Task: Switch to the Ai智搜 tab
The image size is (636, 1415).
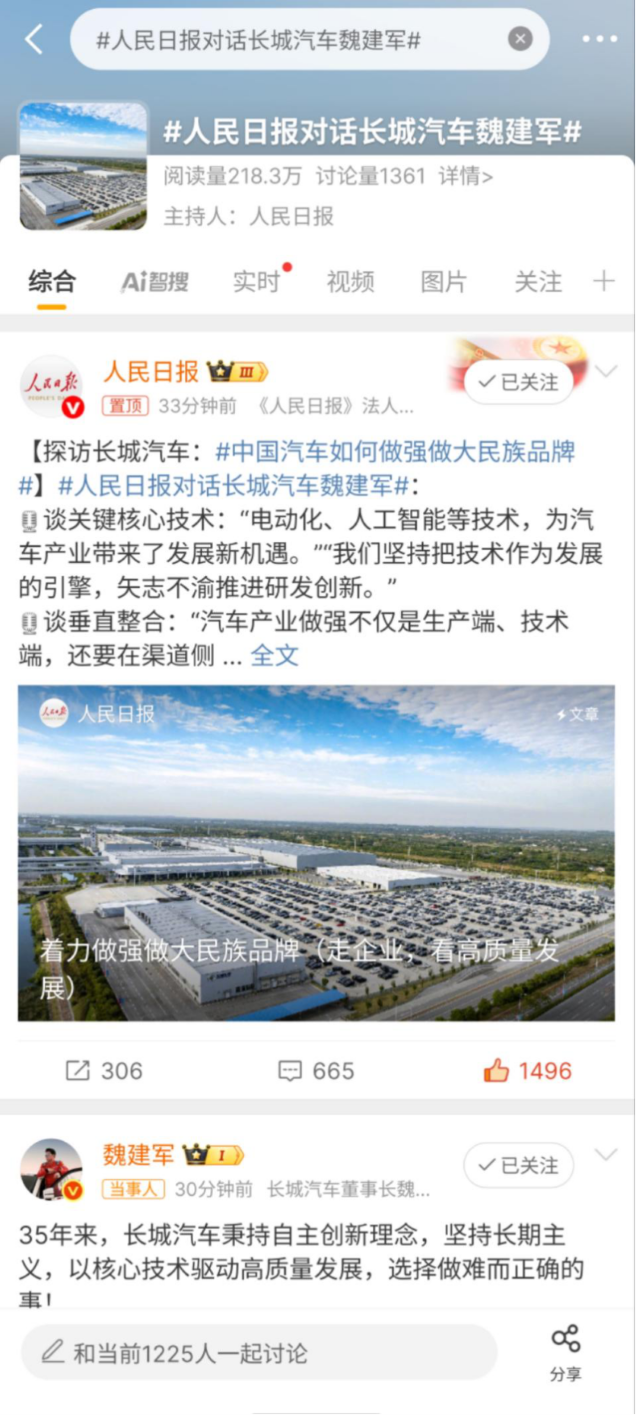Action: pos(154,282)
